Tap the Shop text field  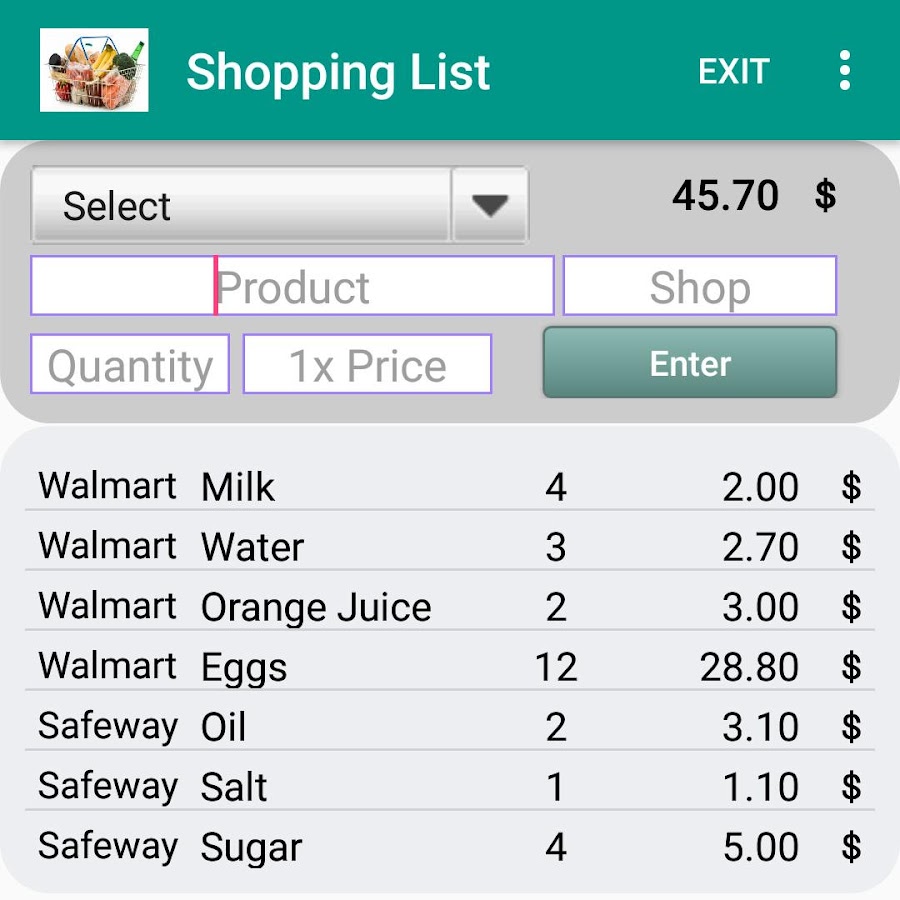click(x=700, y=287)
